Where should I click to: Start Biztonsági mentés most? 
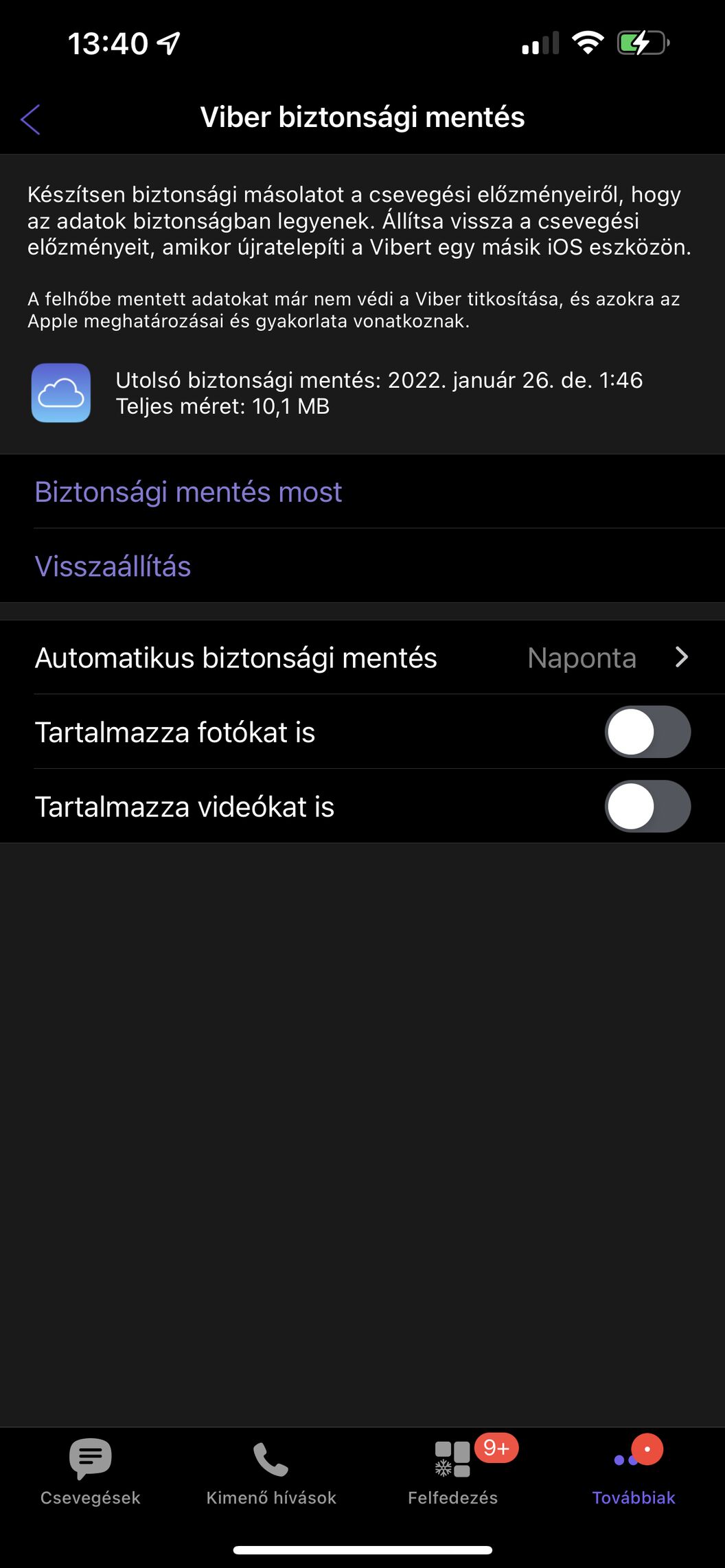click(x=362, y=492)
